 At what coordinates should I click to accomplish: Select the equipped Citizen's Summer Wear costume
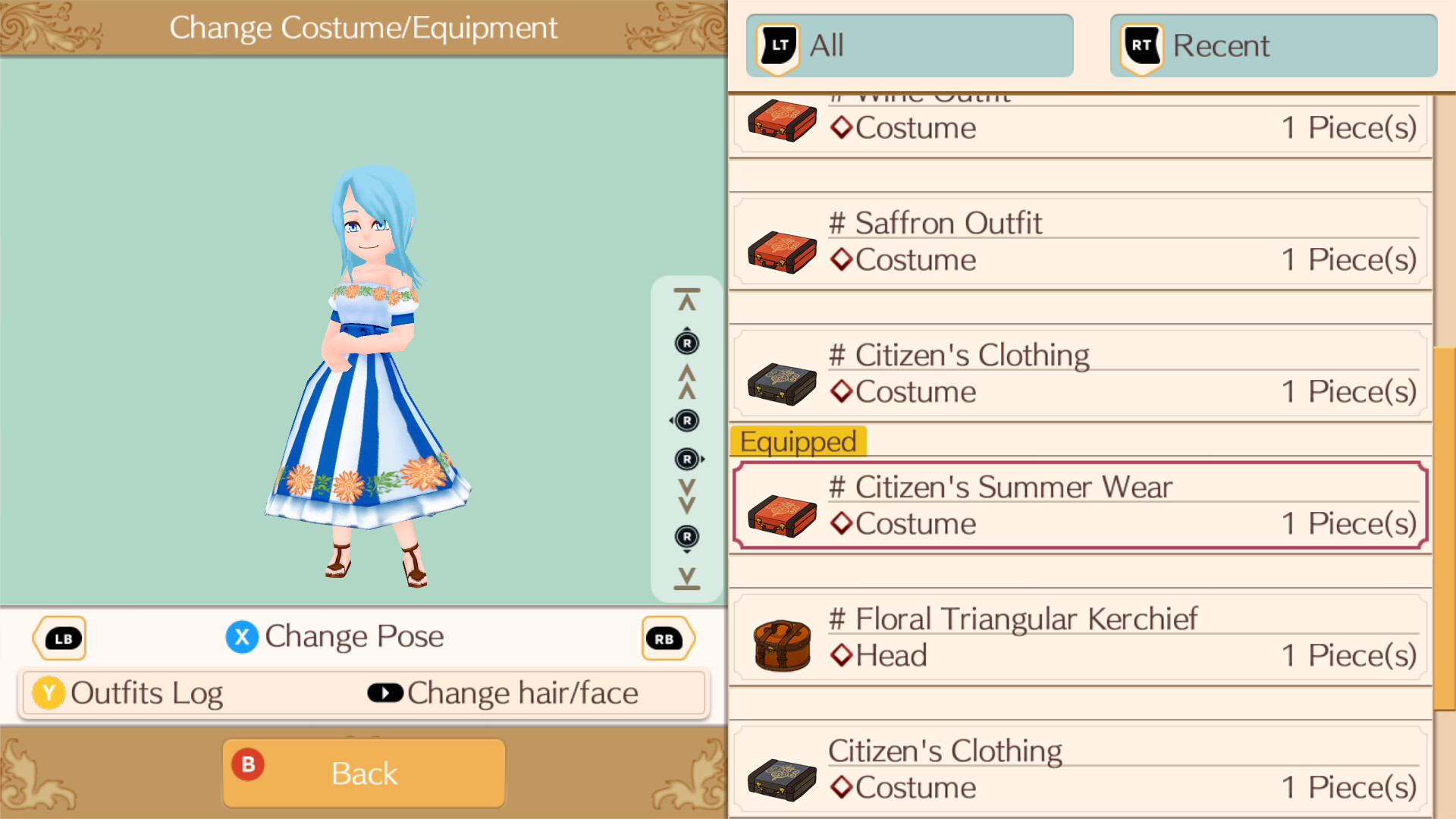pyautogui.click(x=1080, y=506)
